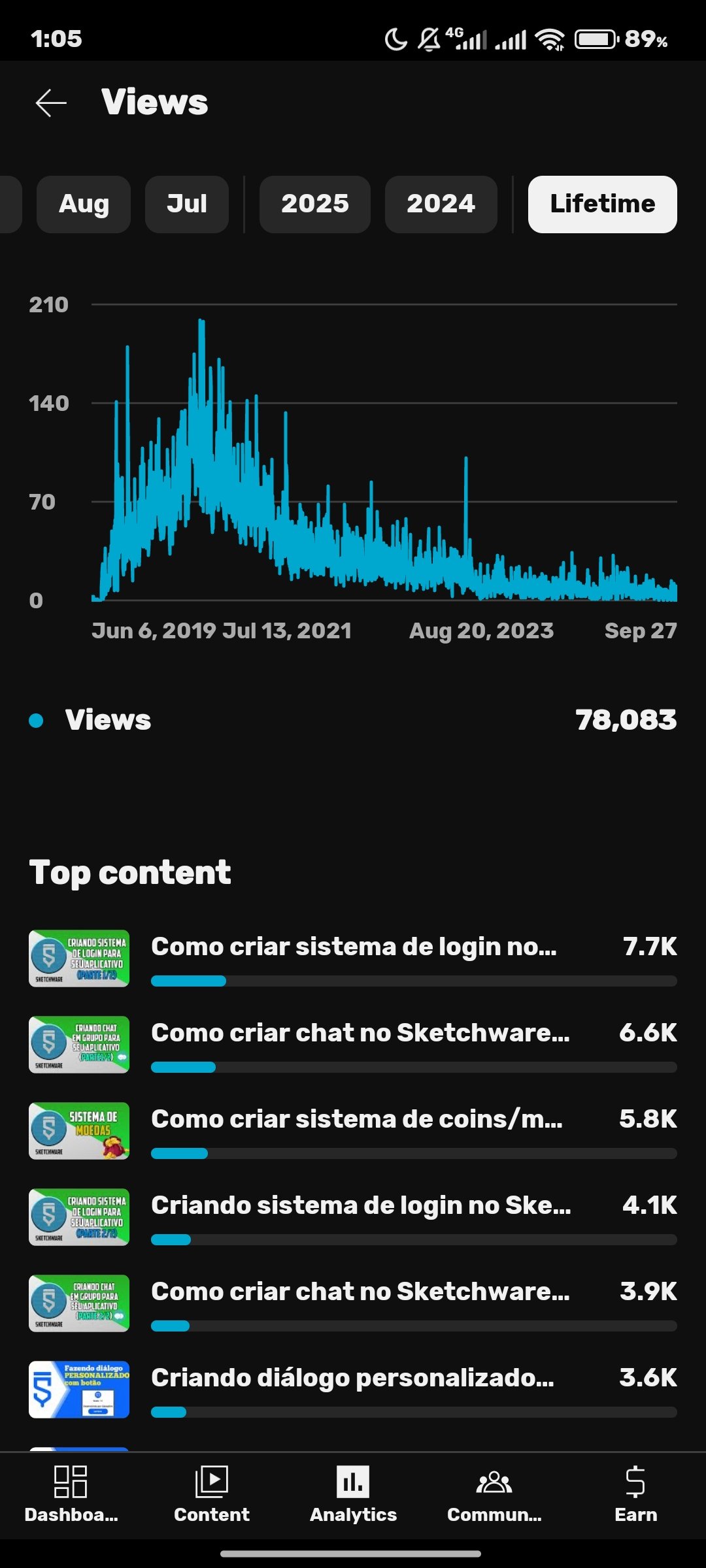Open the Earn tab
706x1568 pixels.
(635, 1494)
